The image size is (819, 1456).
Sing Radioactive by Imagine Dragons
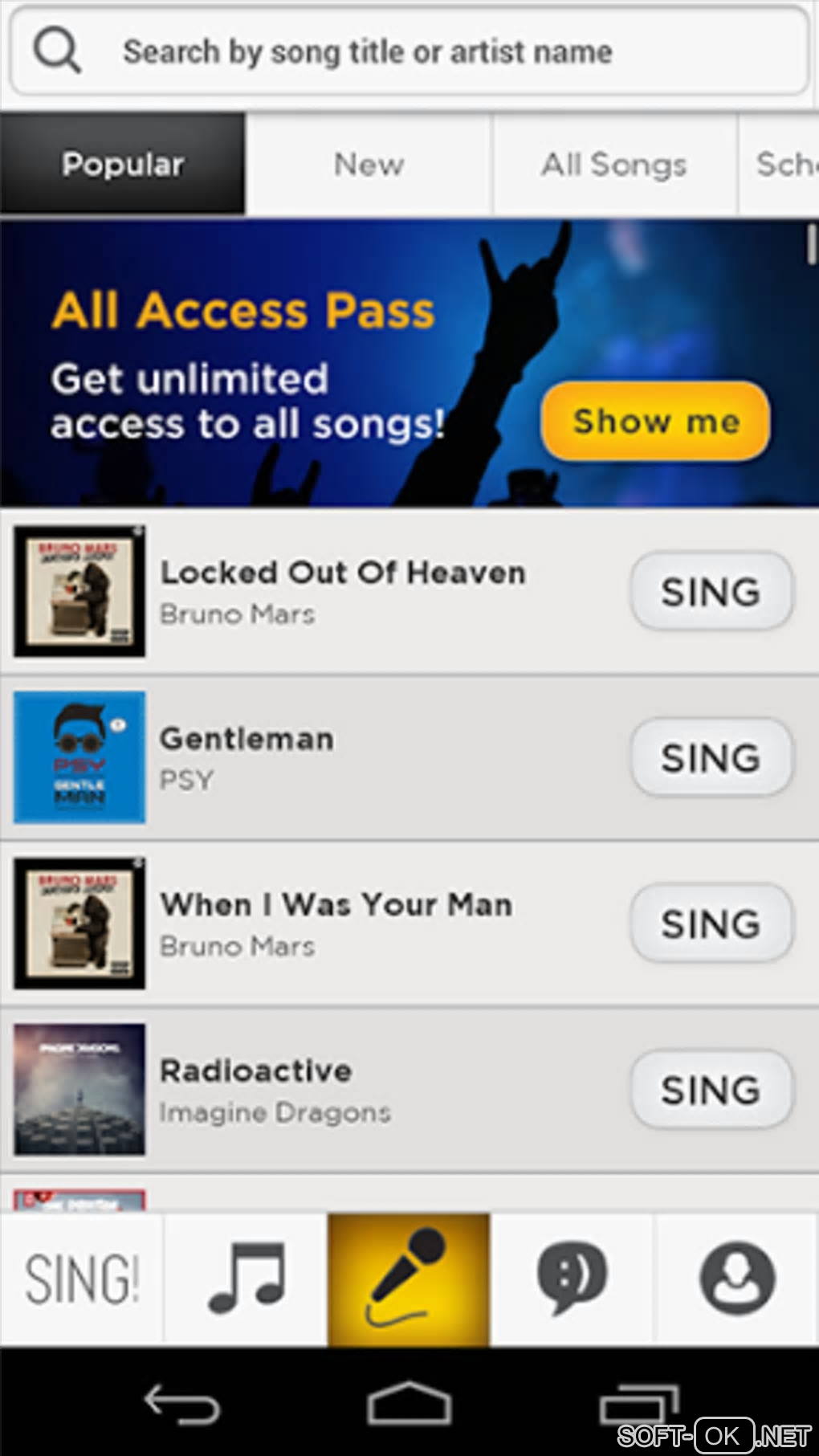711,1090
